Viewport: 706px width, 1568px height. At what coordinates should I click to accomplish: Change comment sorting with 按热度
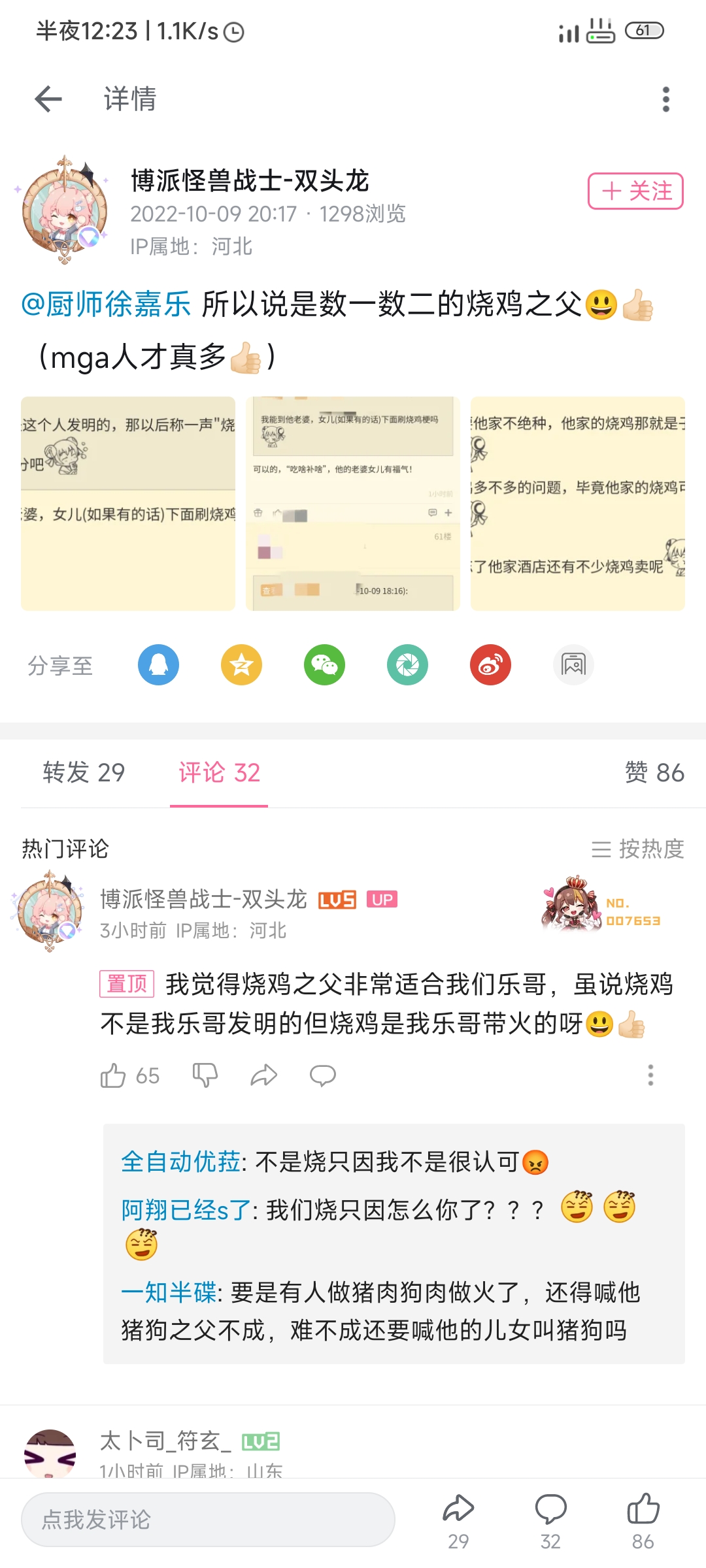point(637,849)
